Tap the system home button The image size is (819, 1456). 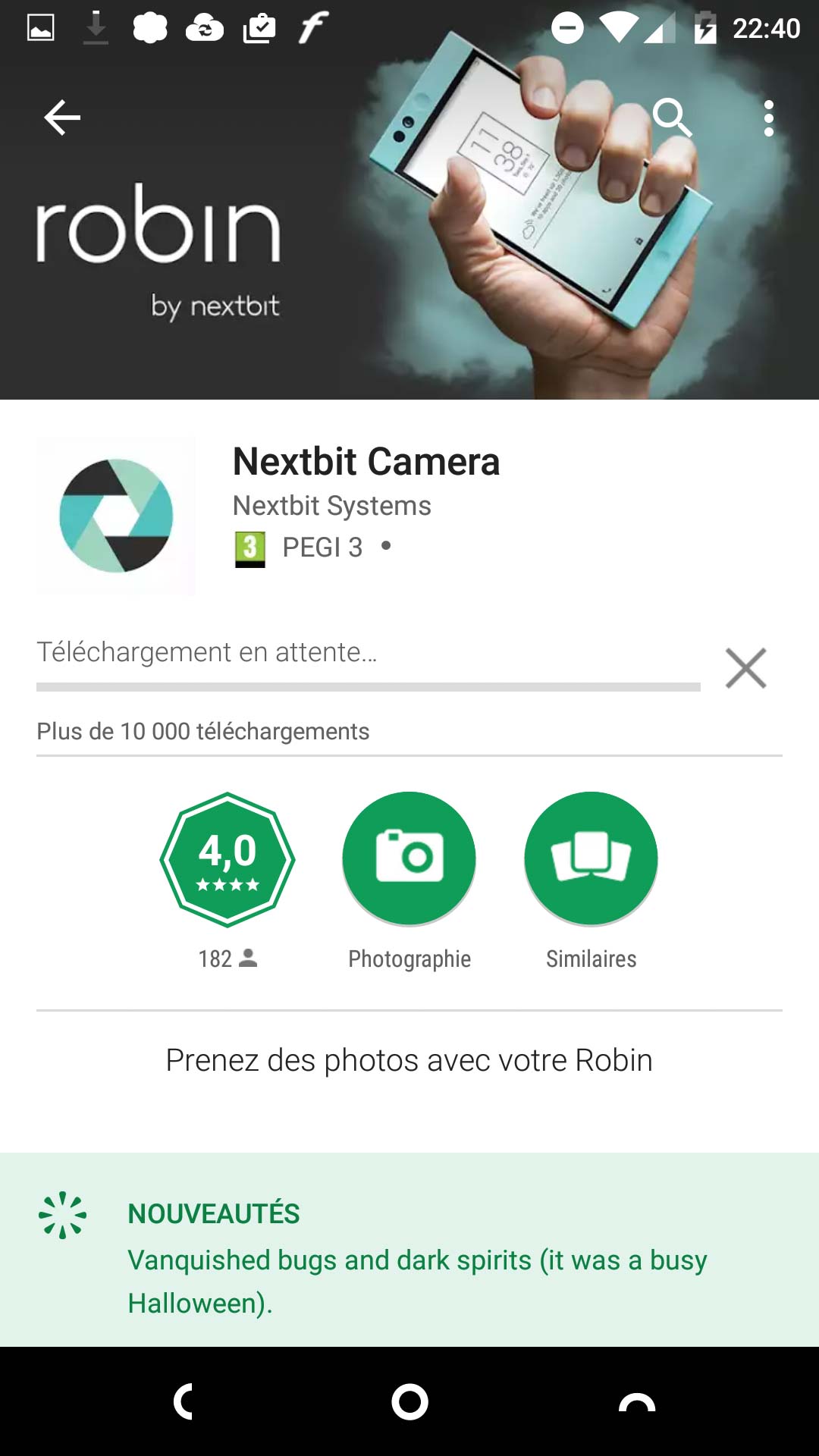(409, 1401)
